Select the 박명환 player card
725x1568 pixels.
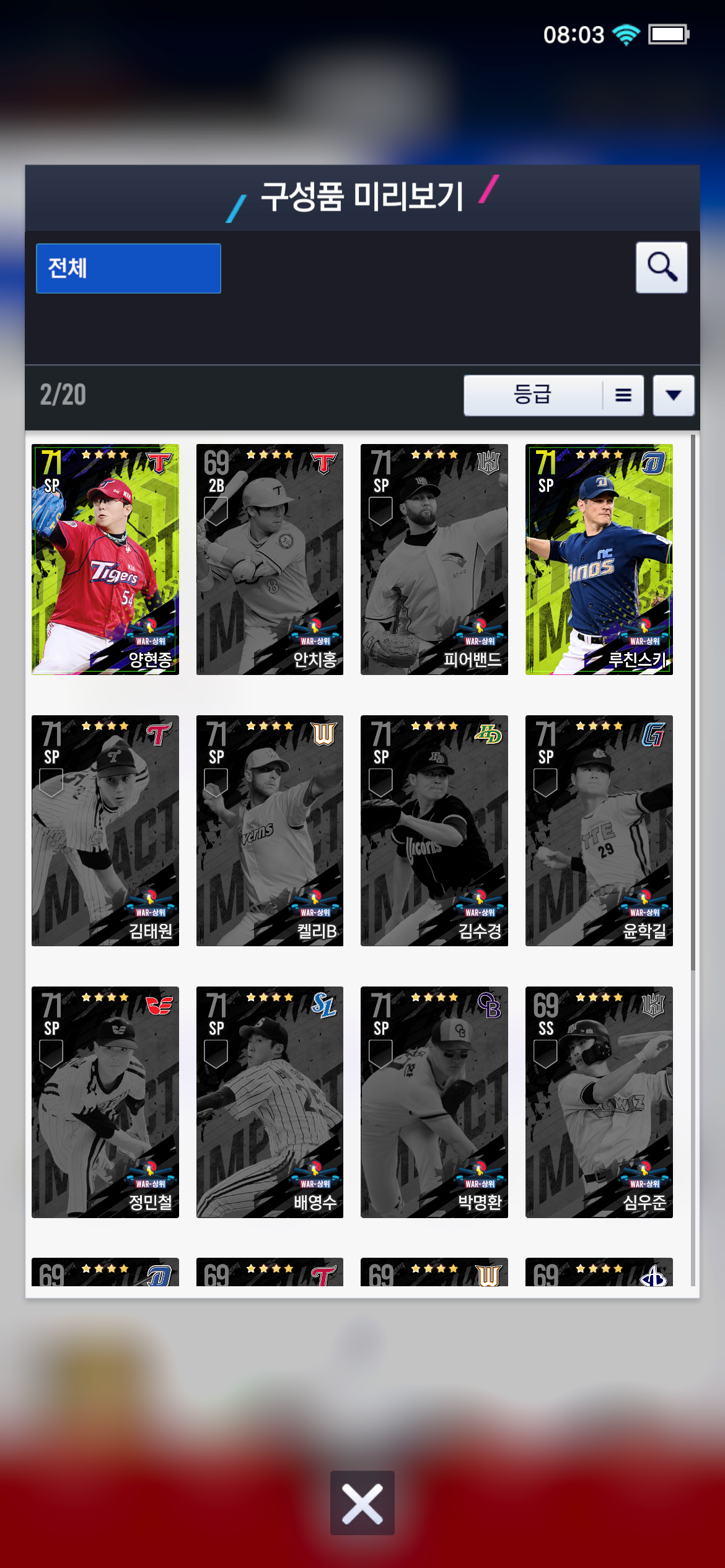(434, 1102)
